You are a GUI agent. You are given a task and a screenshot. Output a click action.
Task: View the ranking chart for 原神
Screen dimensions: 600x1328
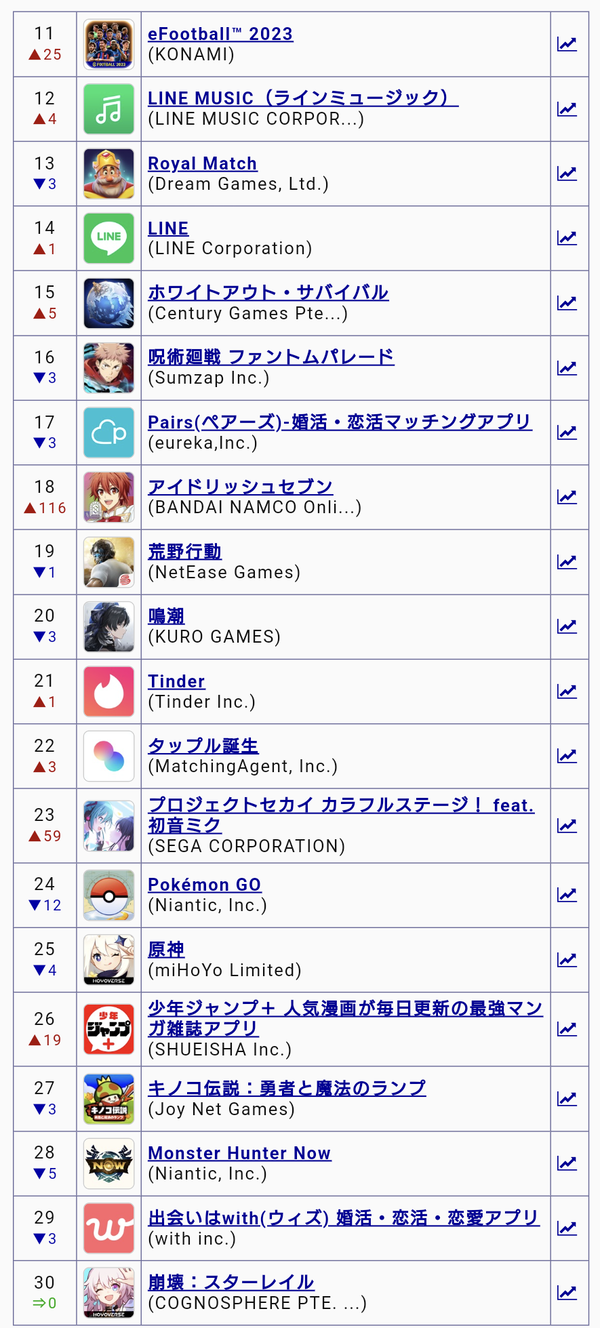(x=567, y=959)
